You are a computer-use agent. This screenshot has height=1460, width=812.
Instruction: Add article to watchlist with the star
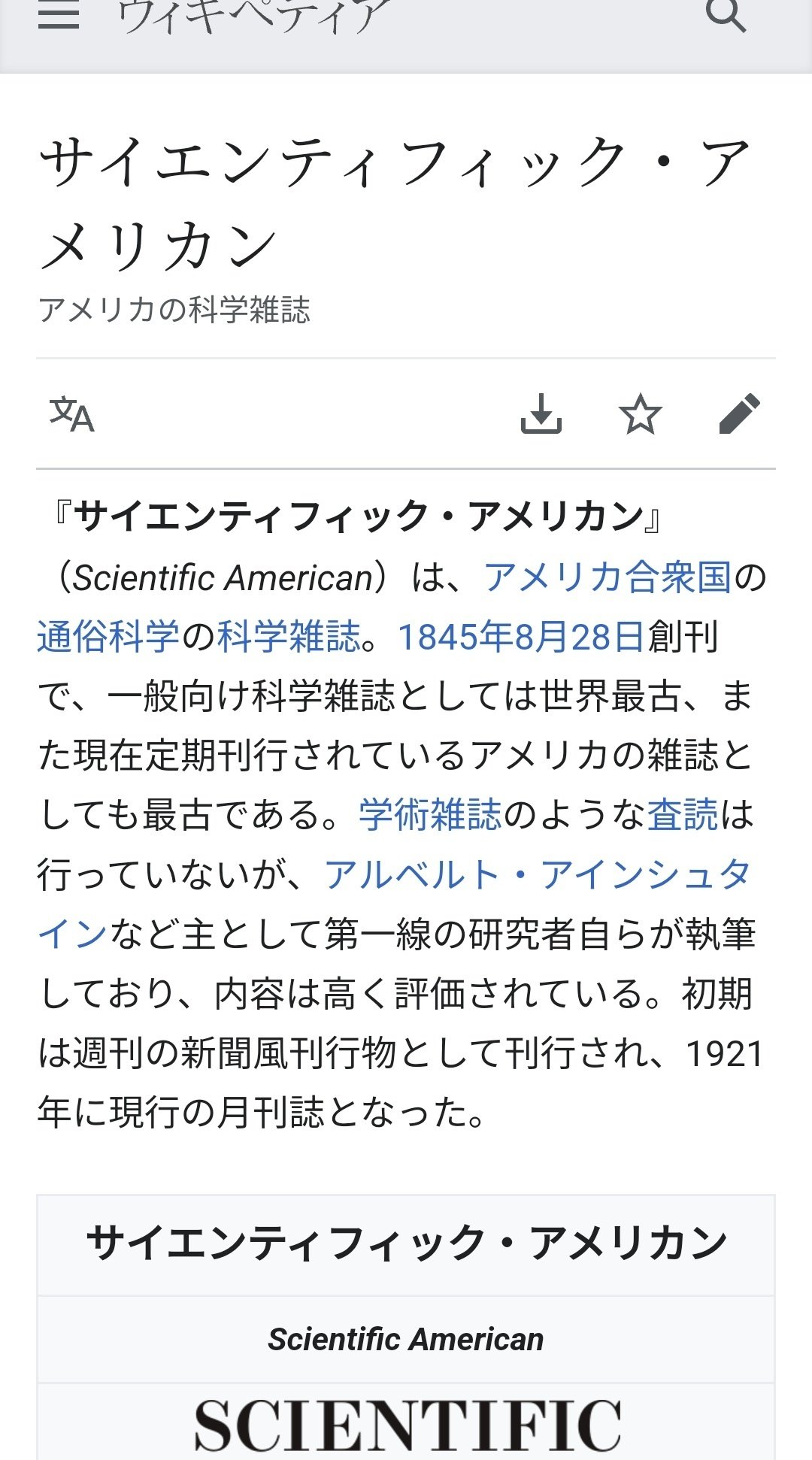click(x=641, y=413)
